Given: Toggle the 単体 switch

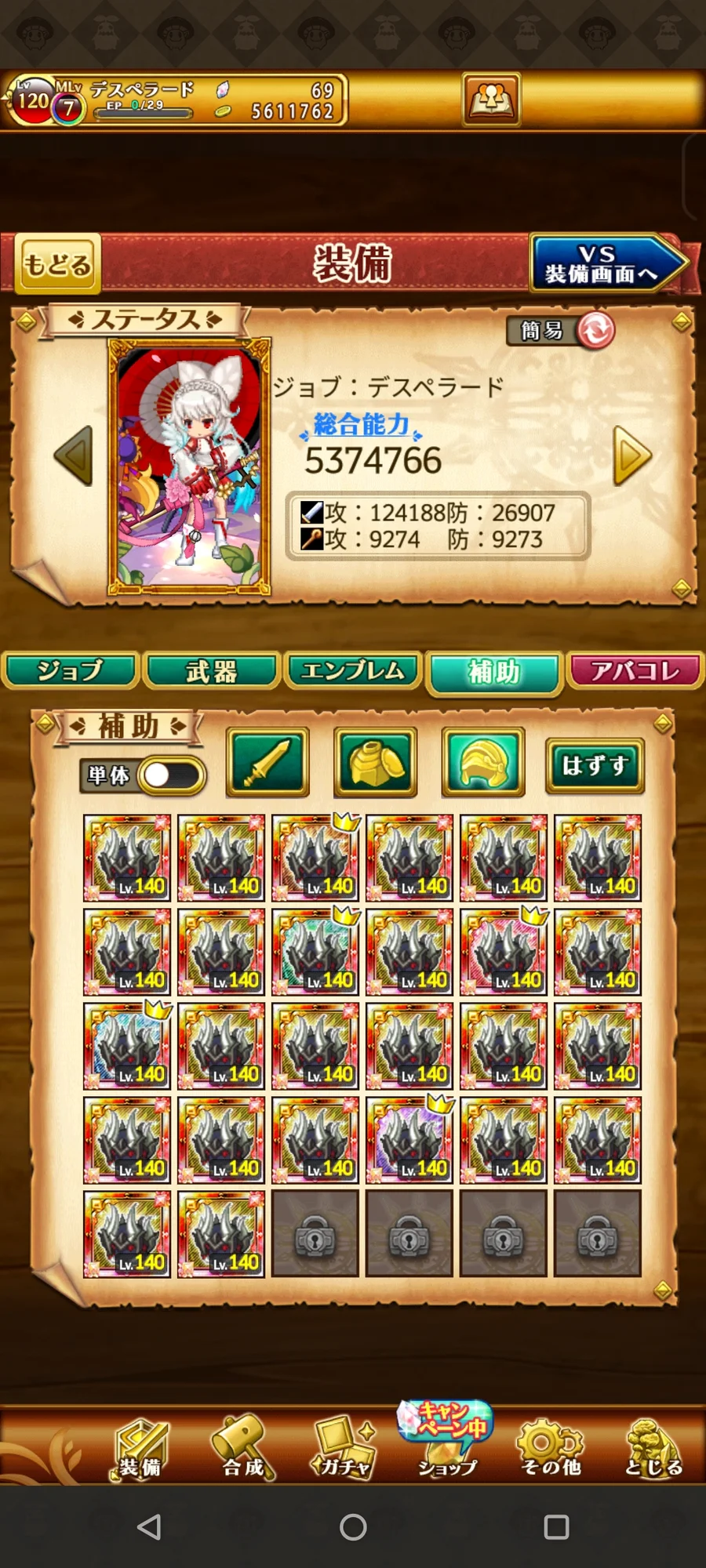Looking at the screenshot, I should click(172, 775).
